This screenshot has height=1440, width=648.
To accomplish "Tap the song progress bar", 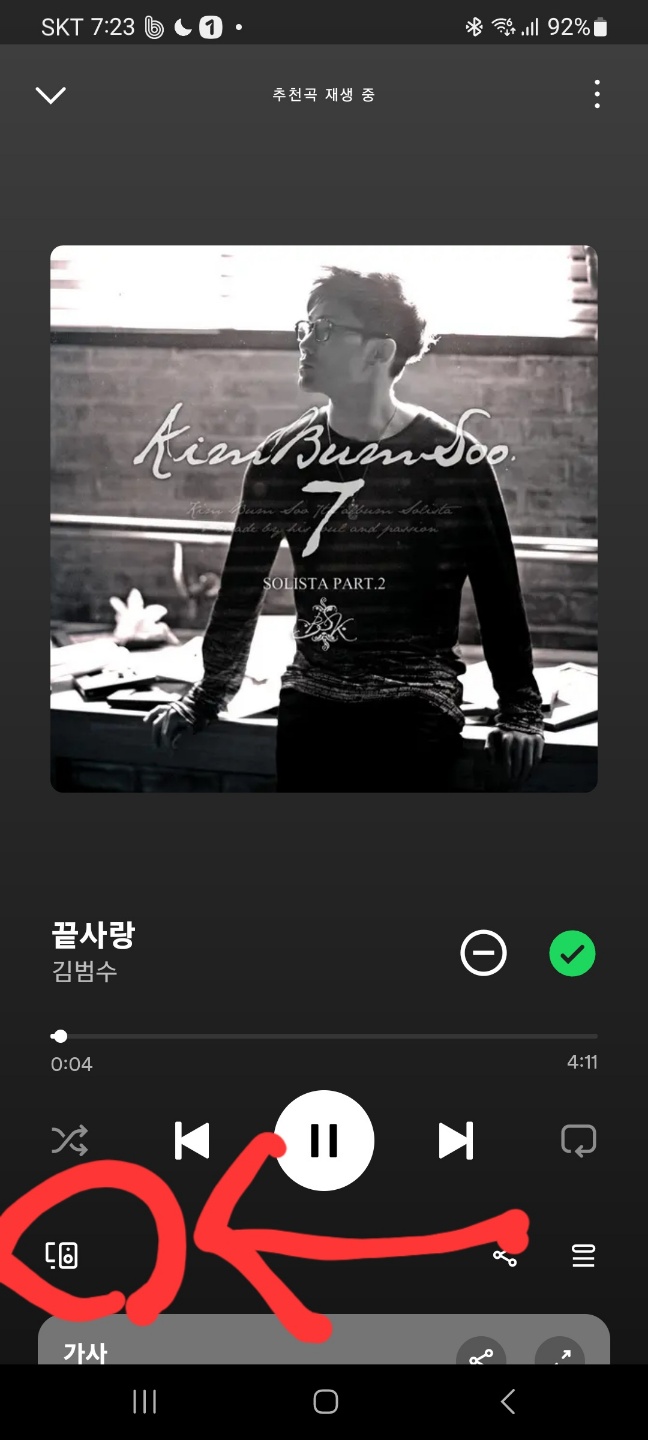I will coord(324,1036).
